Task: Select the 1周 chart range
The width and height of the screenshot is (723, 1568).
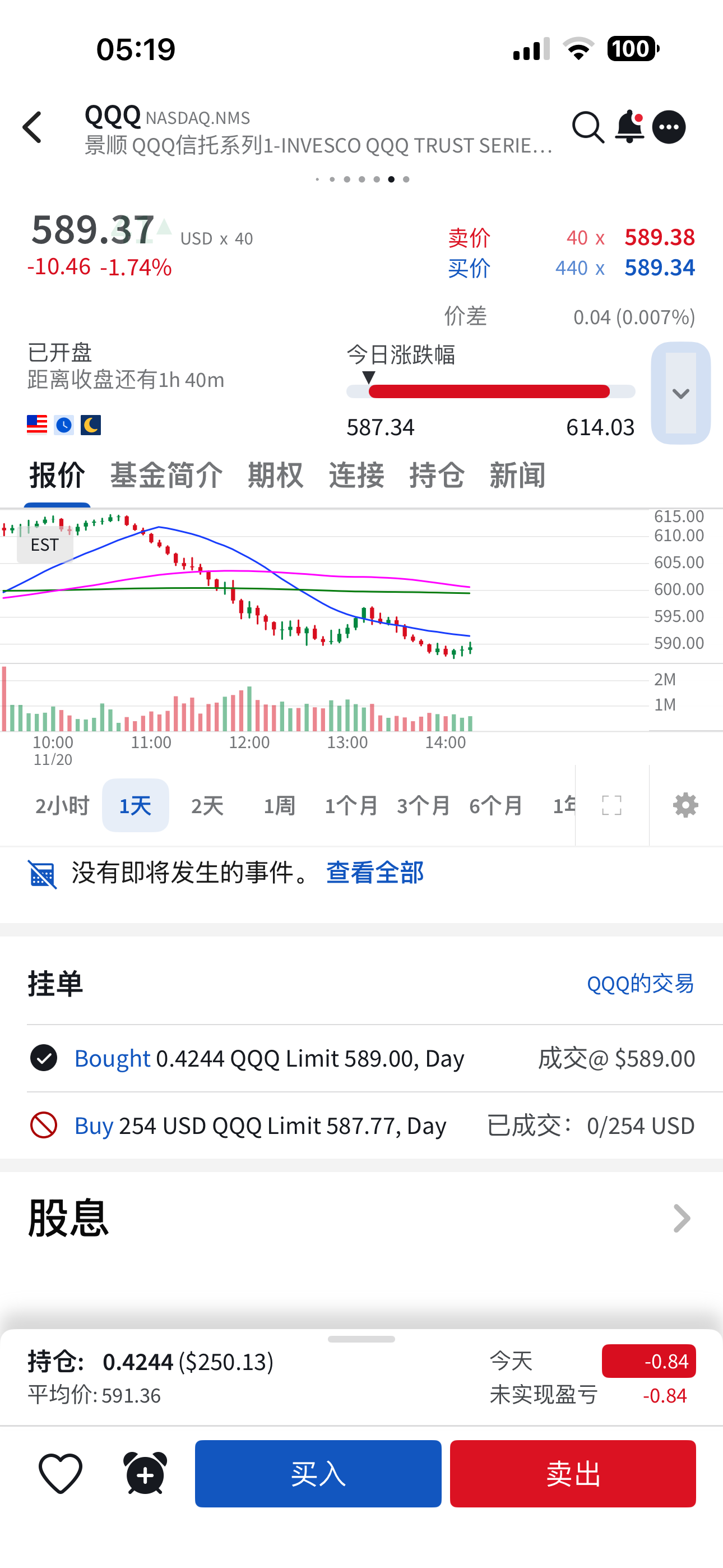Action: 279,806
